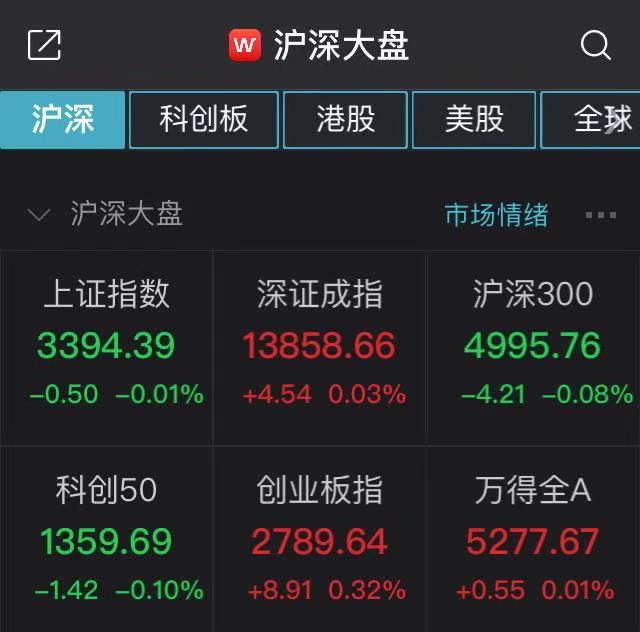Switch to the 科创板 tab
The image size is (640, 632).
click(x=203, y=120)
